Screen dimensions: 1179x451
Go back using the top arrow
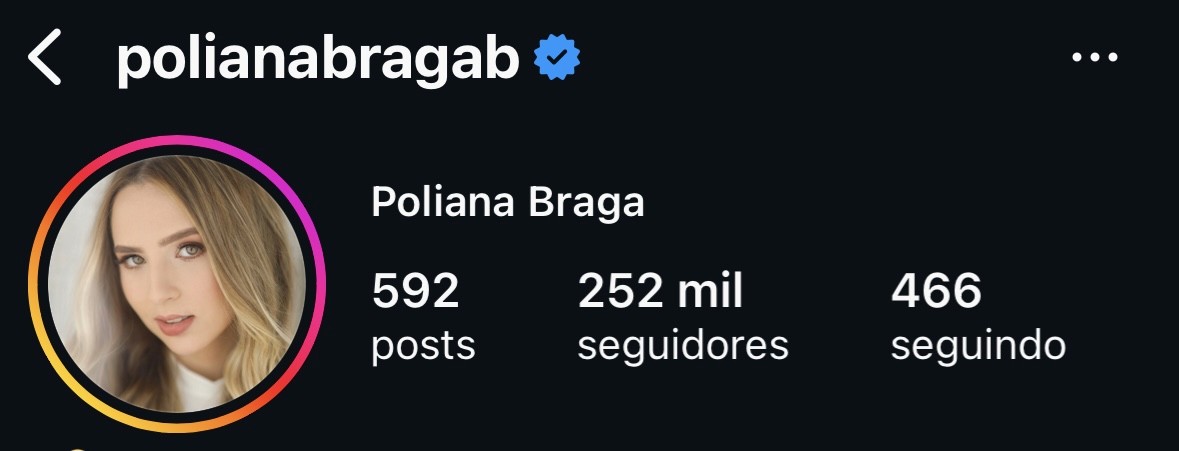pyautogui.click(x=45, y=59)
